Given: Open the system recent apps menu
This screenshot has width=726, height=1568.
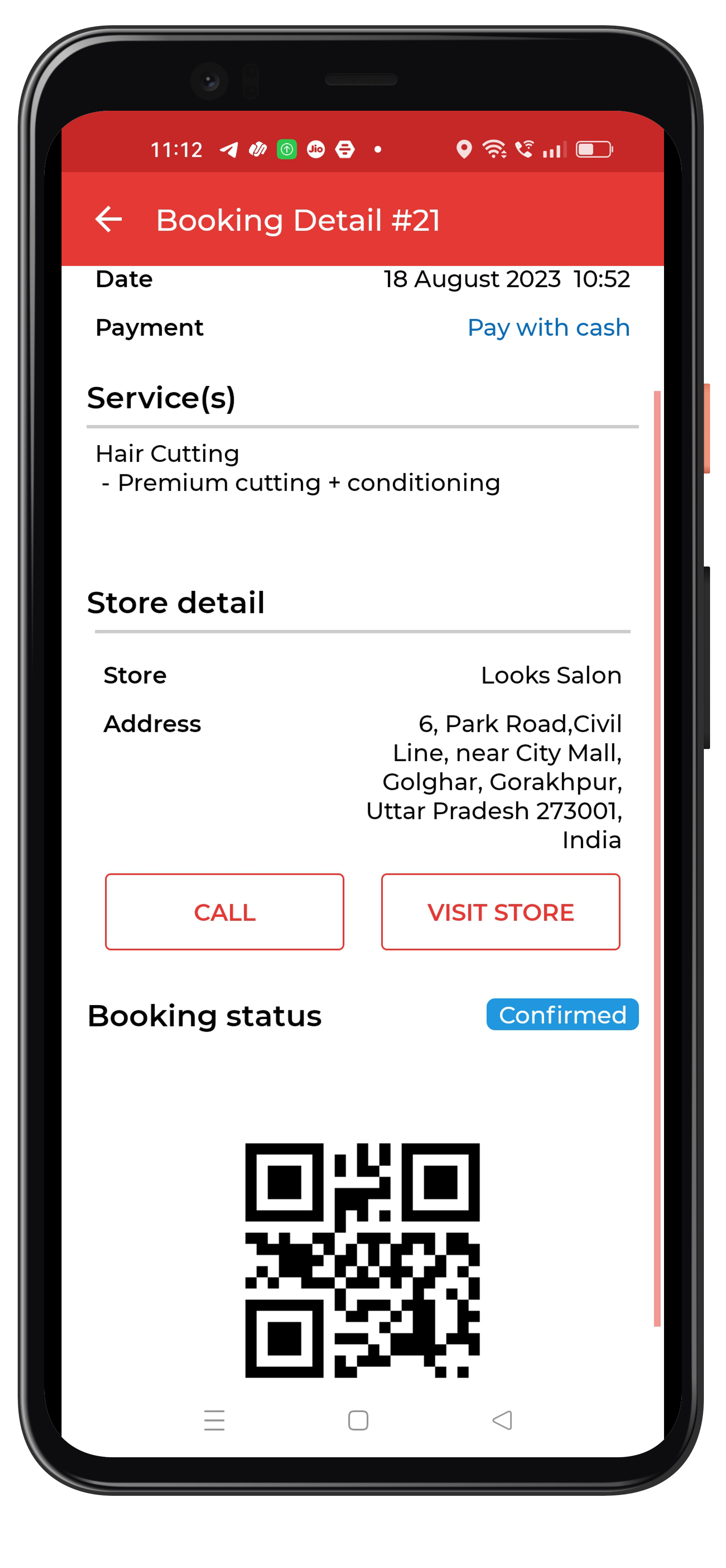Looking at the screenshot, I should coord(214,1420).
